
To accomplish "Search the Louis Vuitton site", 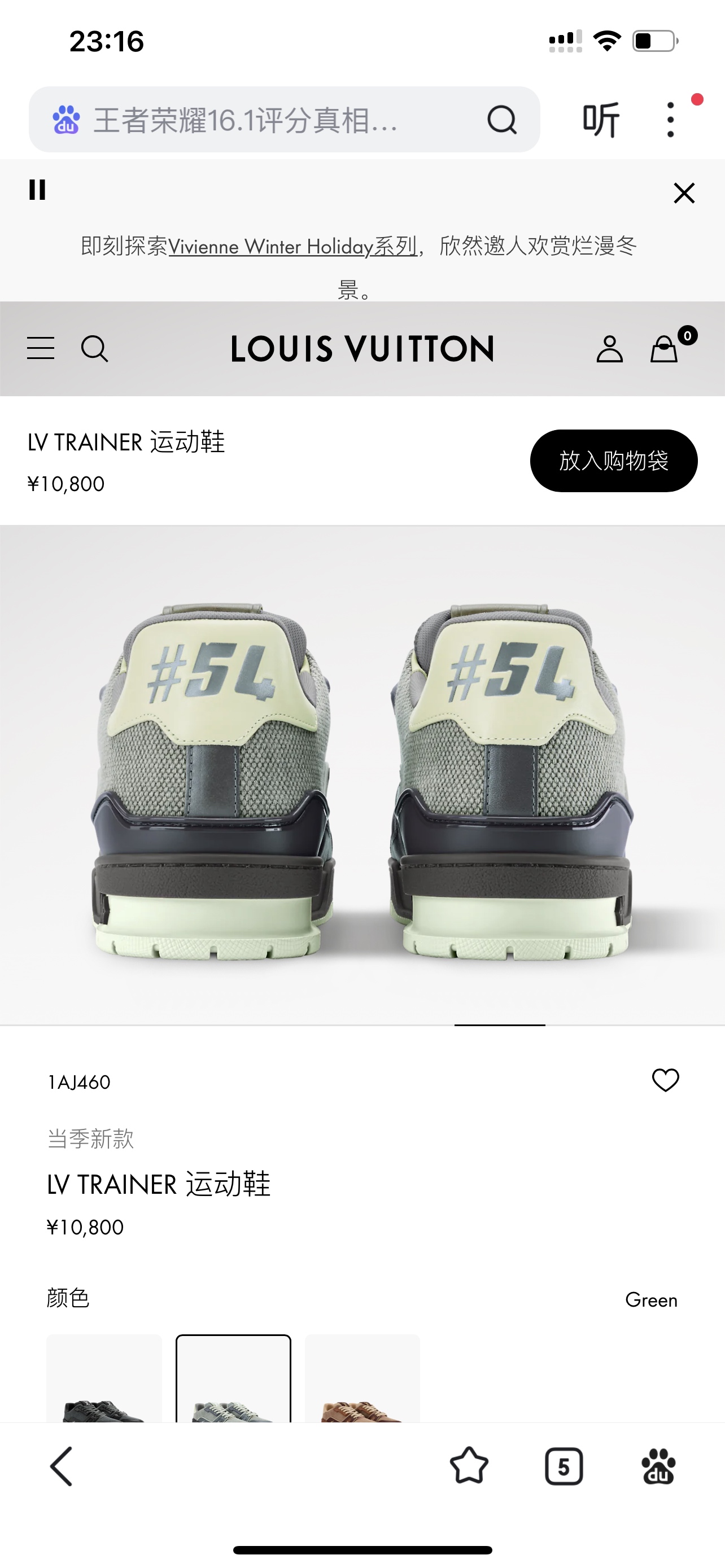I will [95, 349].
